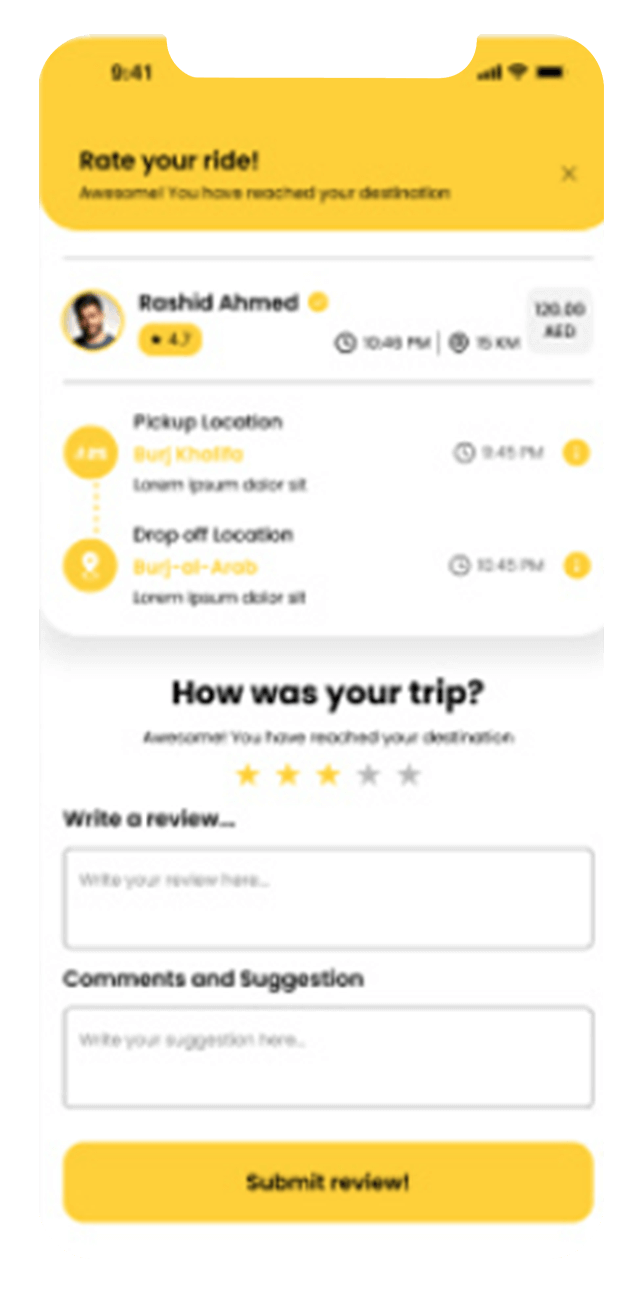Image resolution: width=640 pixels, height=1304 pixels.
Task: Focus the Write your review field
Action: tap(328, 898)
